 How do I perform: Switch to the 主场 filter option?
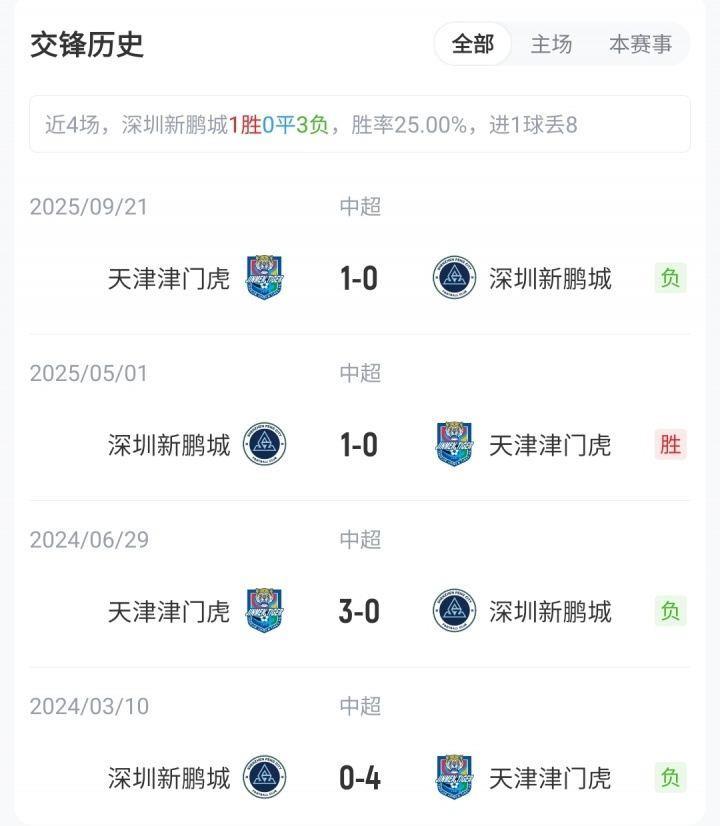(553, 44)
